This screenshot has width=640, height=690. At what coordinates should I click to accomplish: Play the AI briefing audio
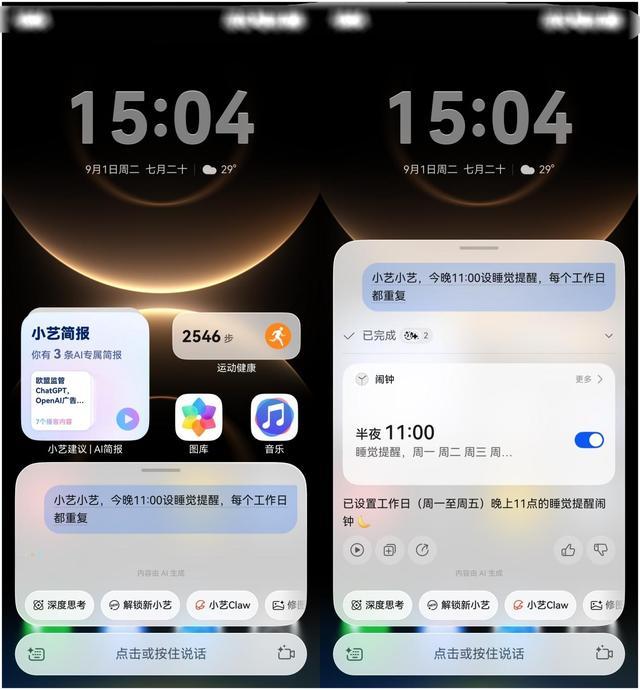pos(128,419)
